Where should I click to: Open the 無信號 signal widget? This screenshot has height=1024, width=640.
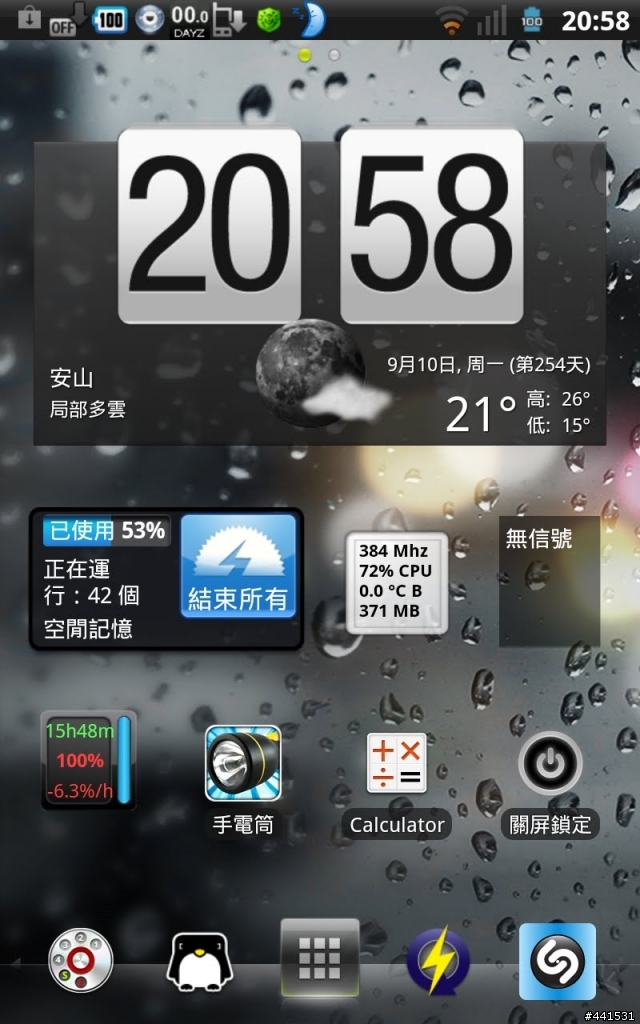[x=549, y=580]
